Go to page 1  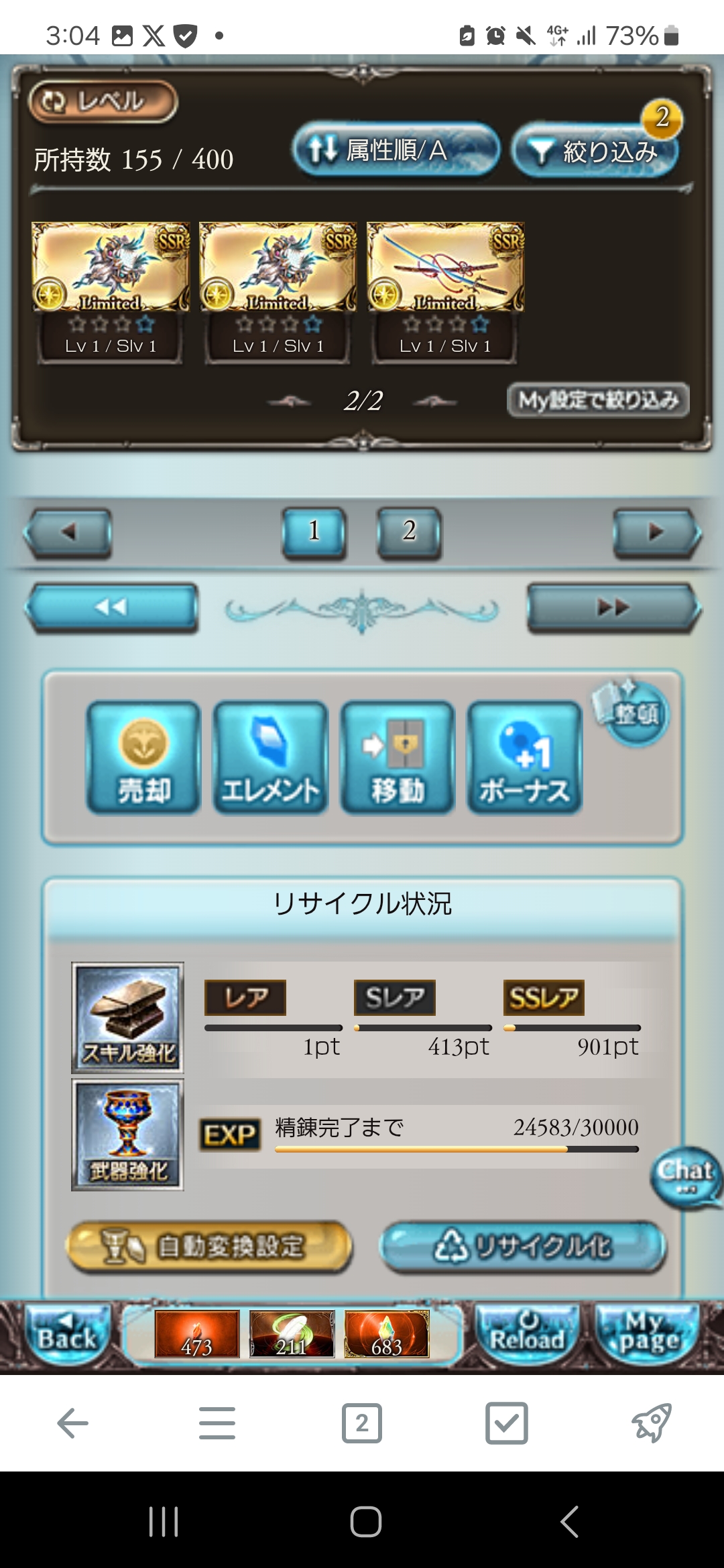coord(314,532)
